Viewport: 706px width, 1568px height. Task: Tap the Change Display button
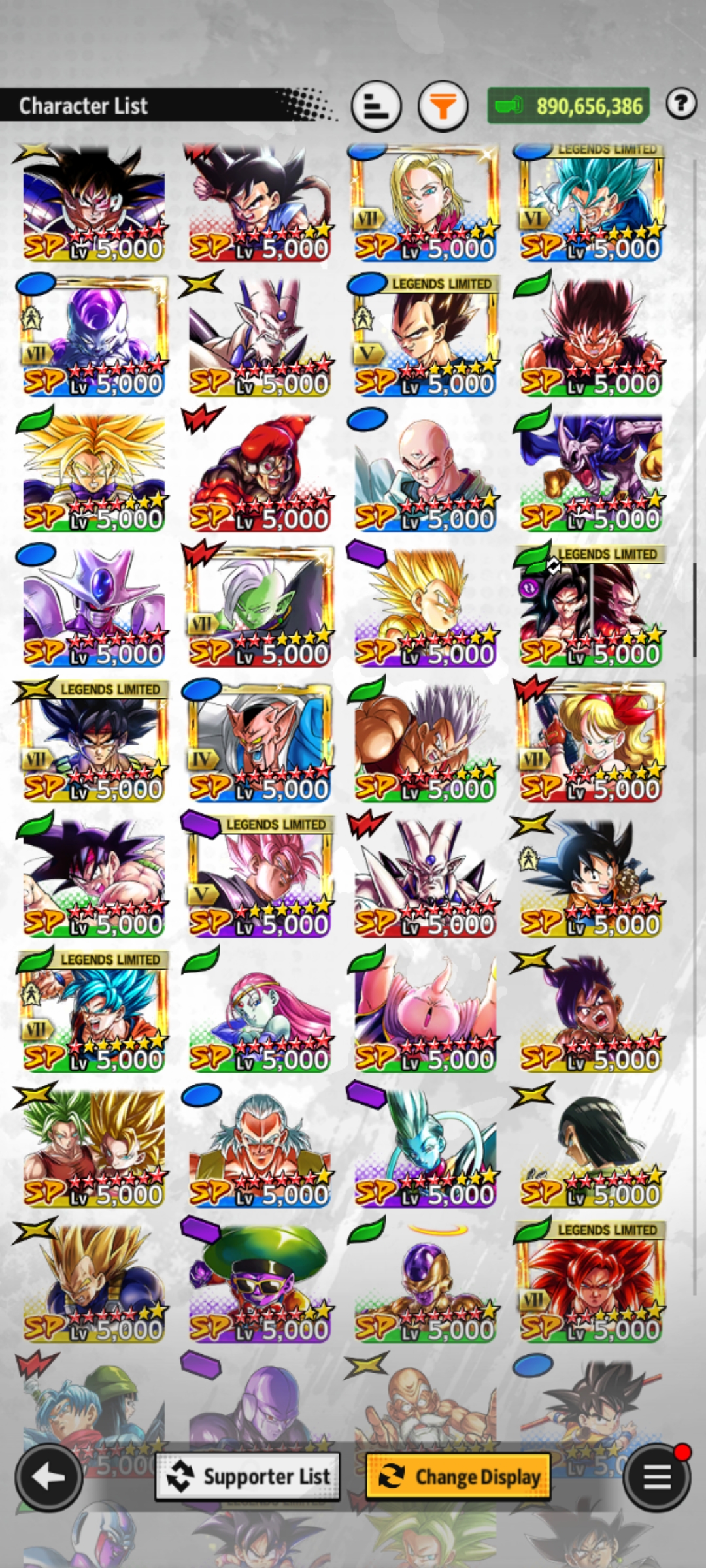(x=458, y=1477)
